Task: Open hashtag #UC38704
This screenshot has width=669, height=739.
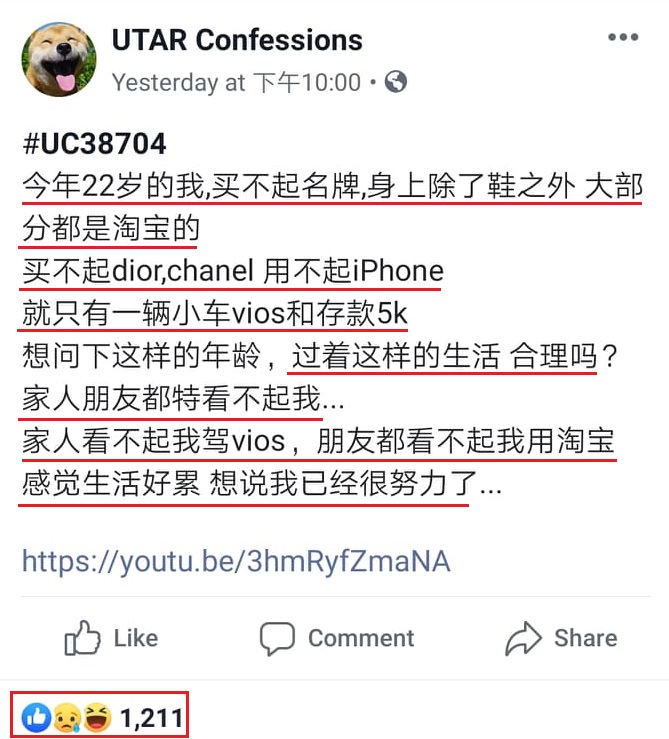Action: tap(94, 144)
